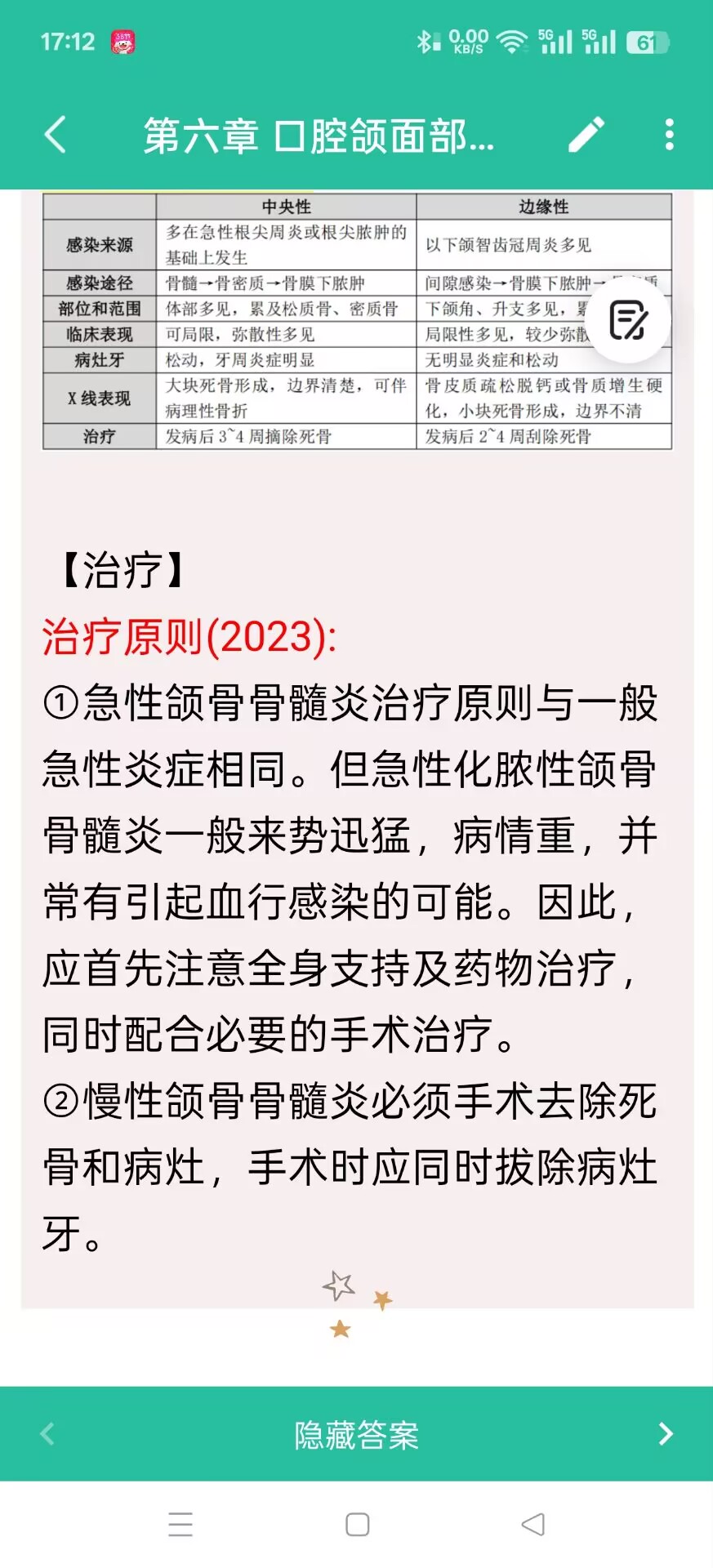The height and width of the screenshot is (1568, 713).
Task: Open the three-dot overflow menu
Action: 670,135
